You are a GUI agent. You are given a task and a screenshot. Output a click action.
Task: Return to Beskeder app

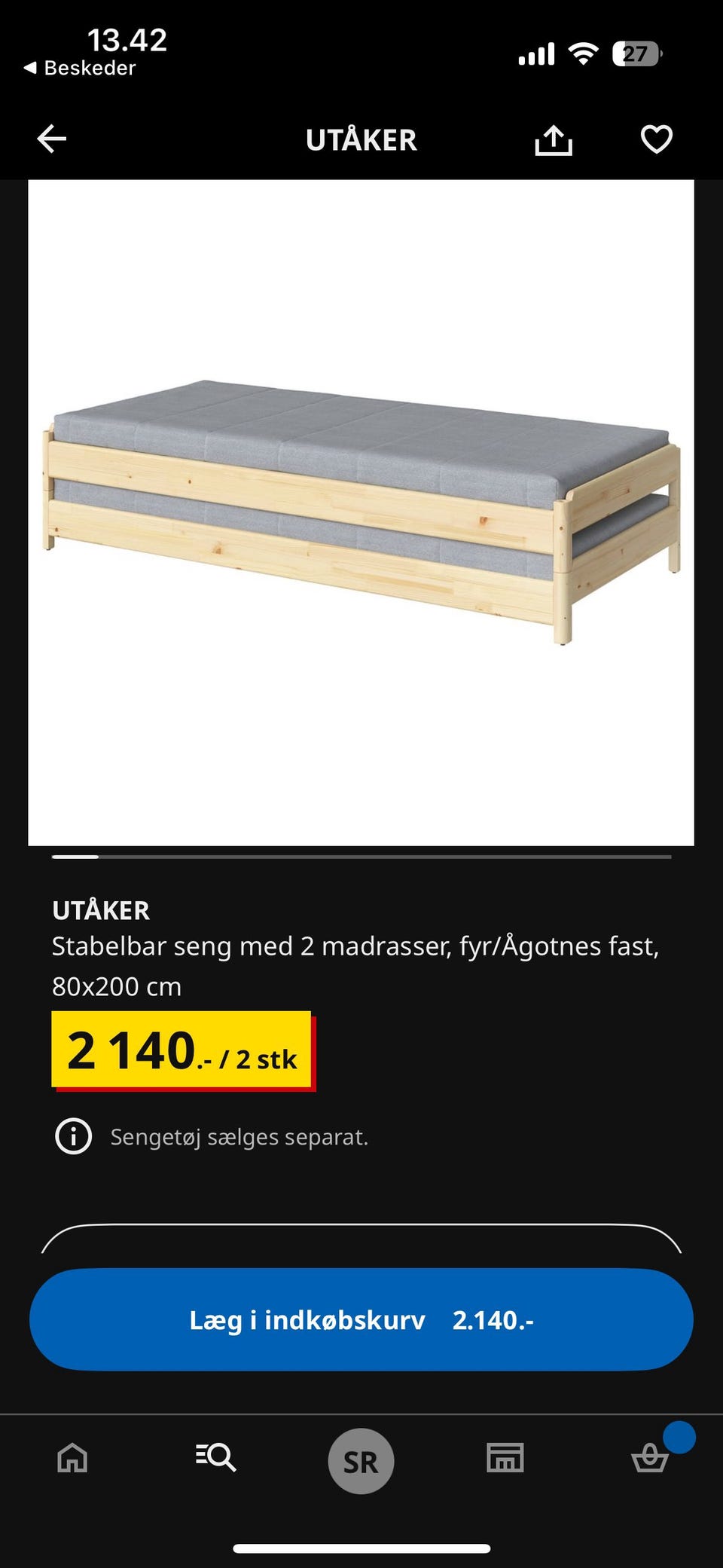80,68
